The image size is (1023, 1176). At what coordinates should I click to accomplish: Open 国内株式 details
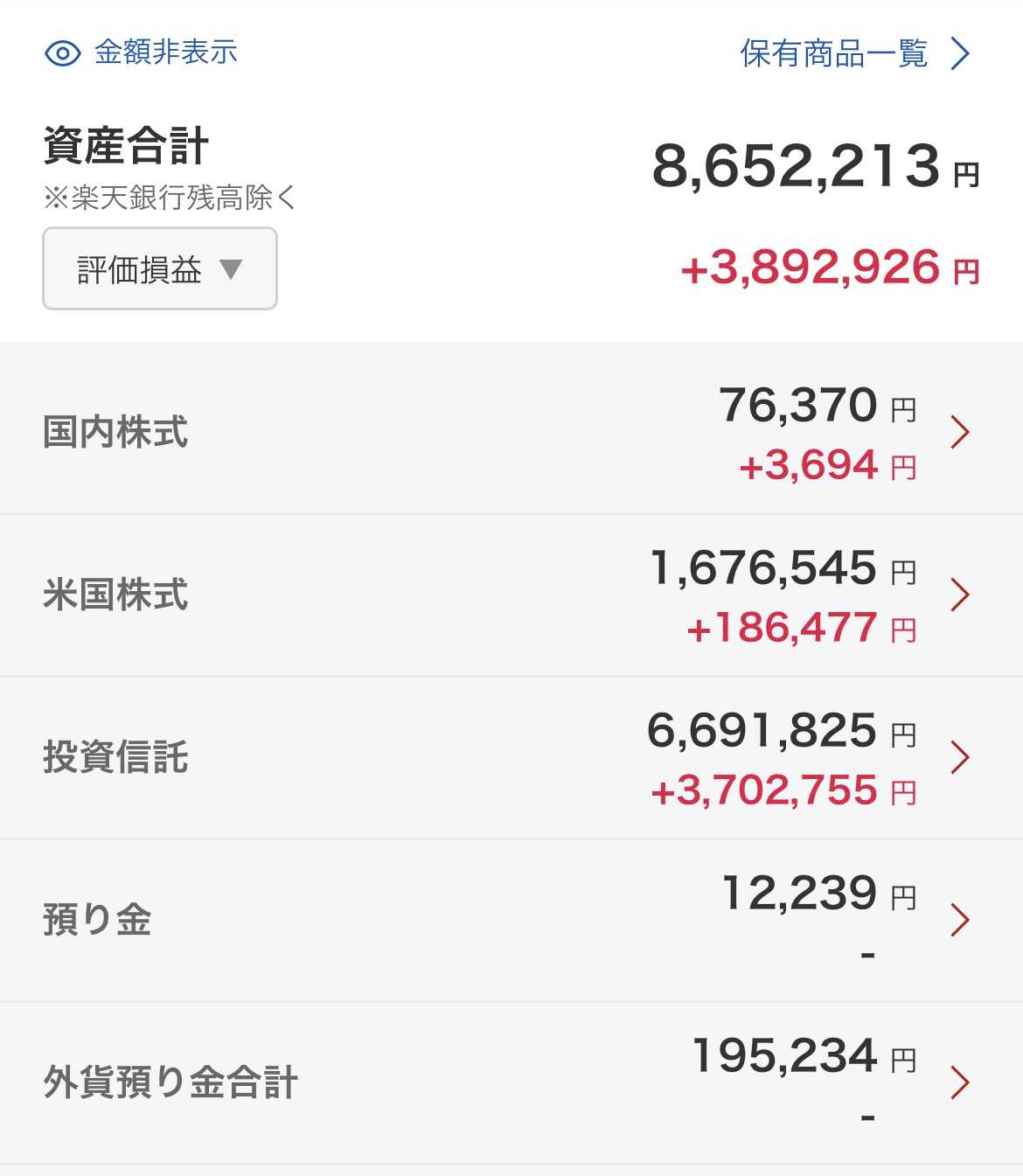pos(511,432)
